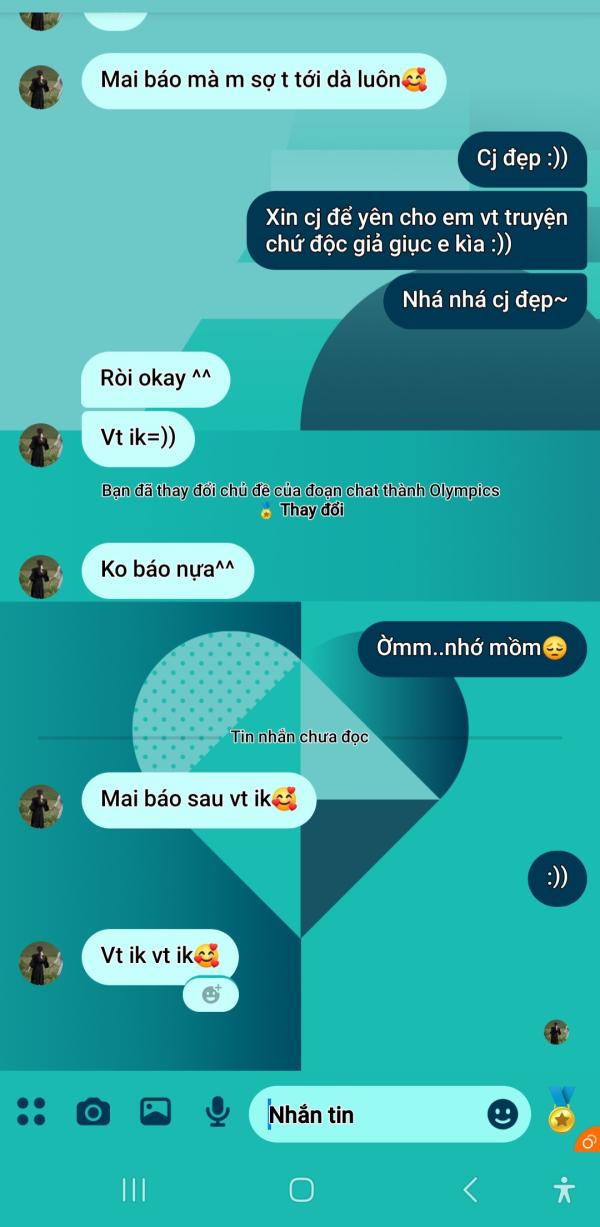600x1227 pixels.
Task: Tap Thay đổi to change chat theme
Action: [x=312, y=511]
